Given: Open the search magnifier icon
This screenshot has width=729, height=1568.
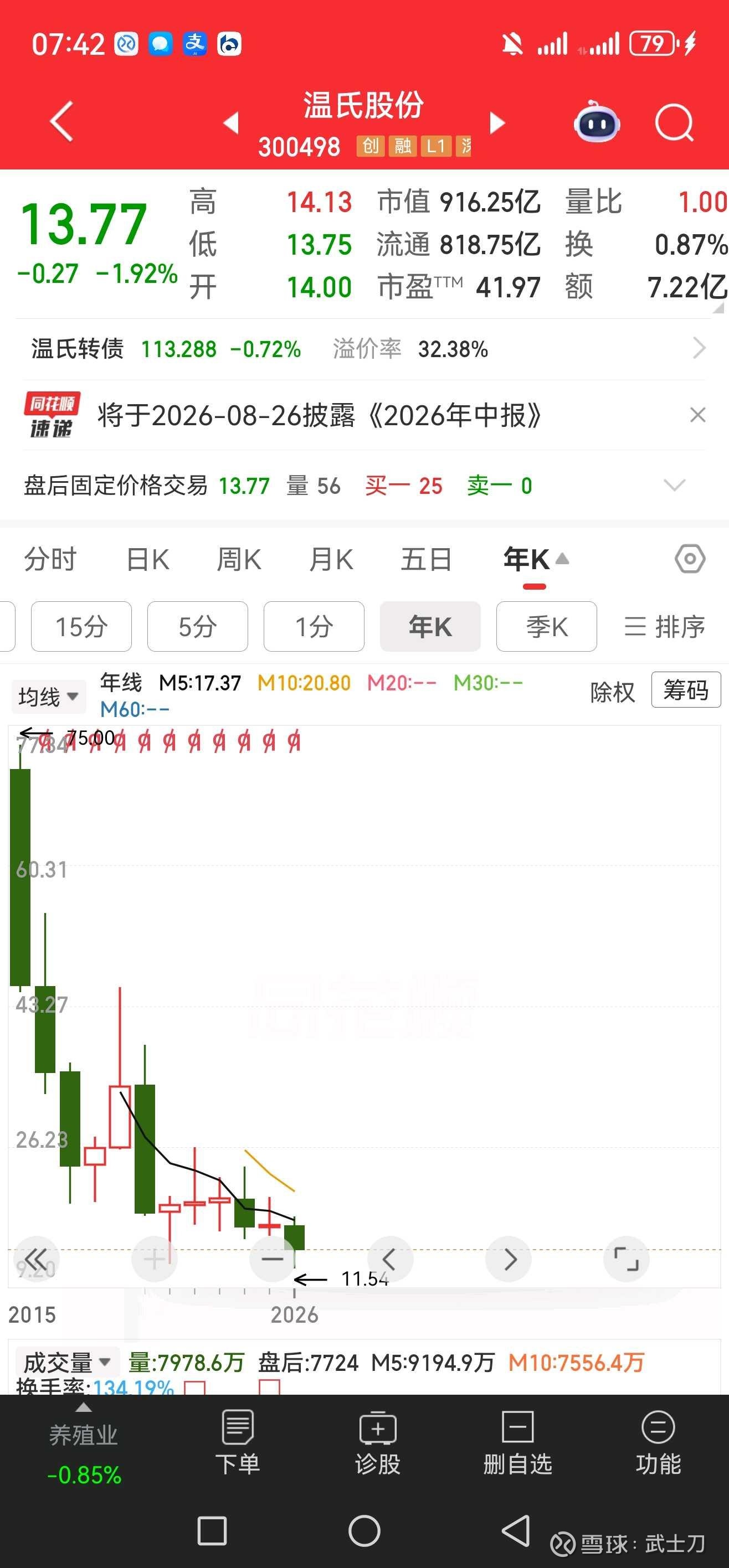Looking at the screenshot, I should (674, 122).
